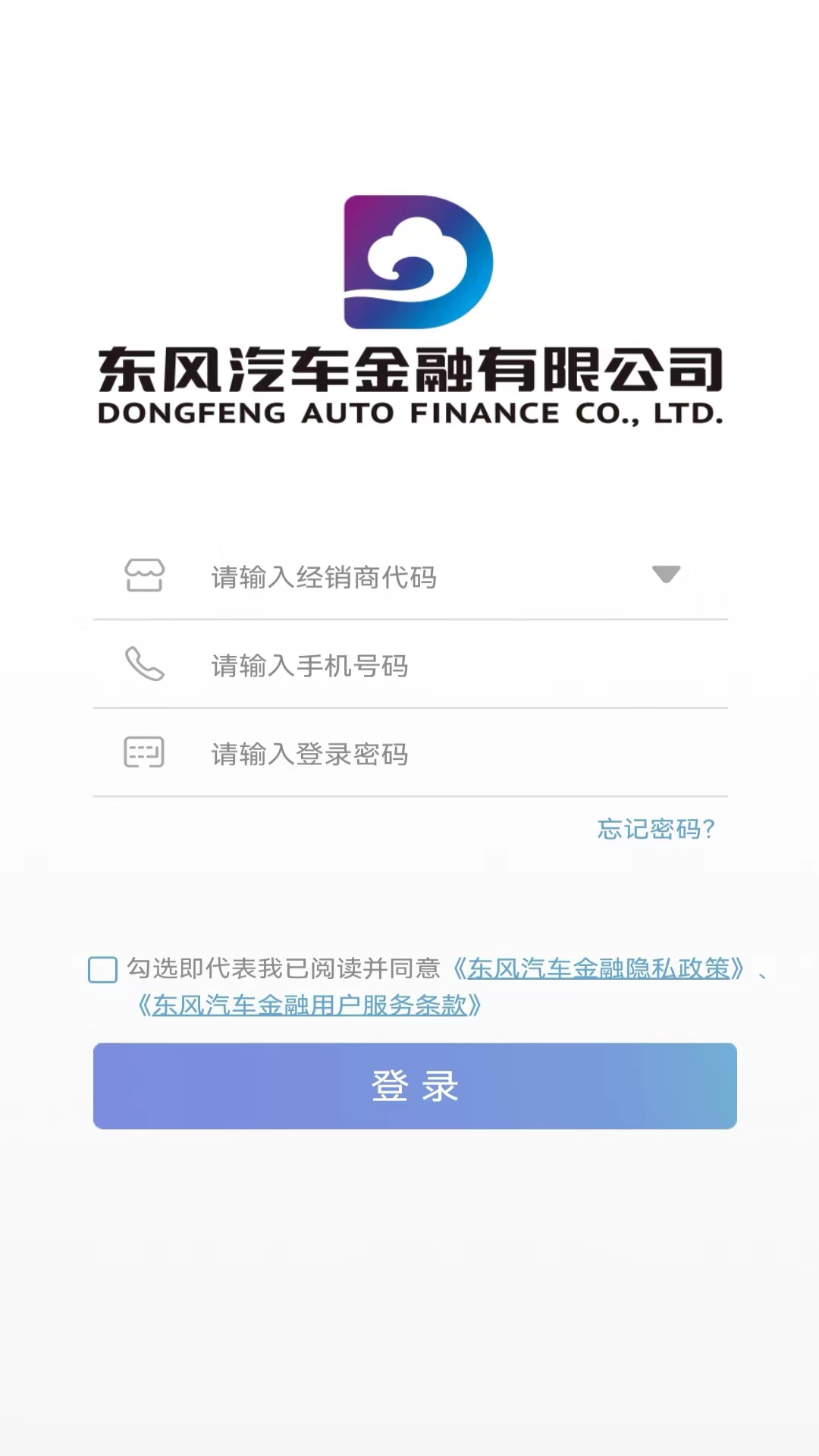
Task: Check the agreement checkbox
Action: pyautogui.click(x=102, y=969)
